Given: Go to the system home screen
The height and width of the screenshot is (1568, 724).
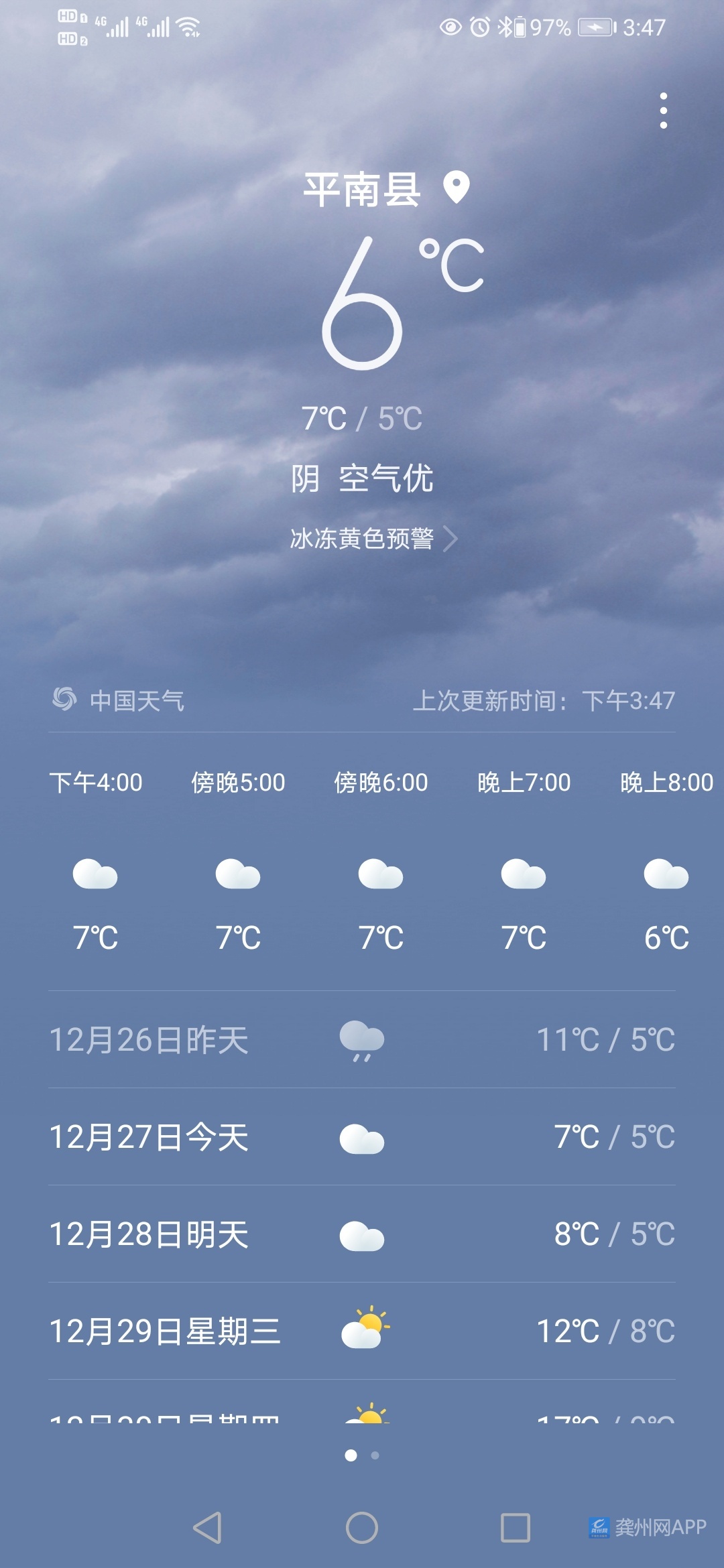Looking at the screenshot, I should click(x=362, y=1528).
